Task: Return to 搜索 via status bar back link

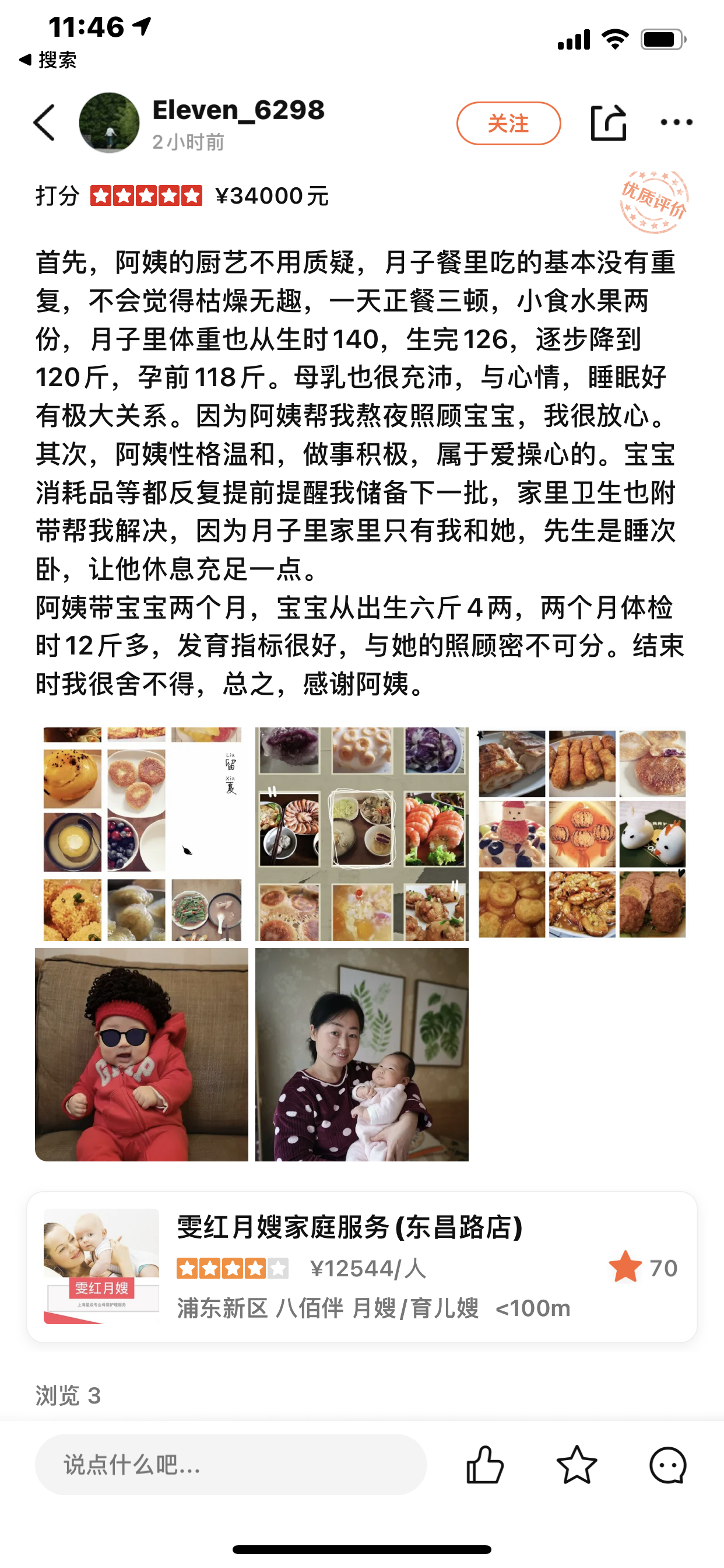Action: (48, 60)
